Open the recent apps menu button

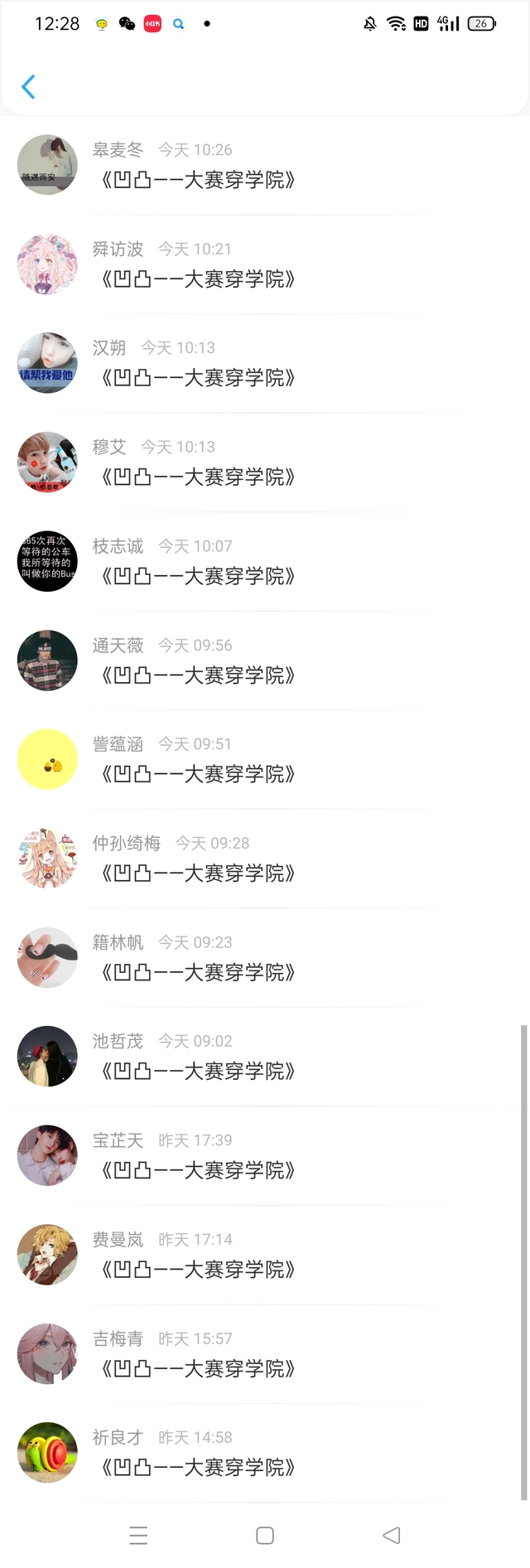point(138,1536)
